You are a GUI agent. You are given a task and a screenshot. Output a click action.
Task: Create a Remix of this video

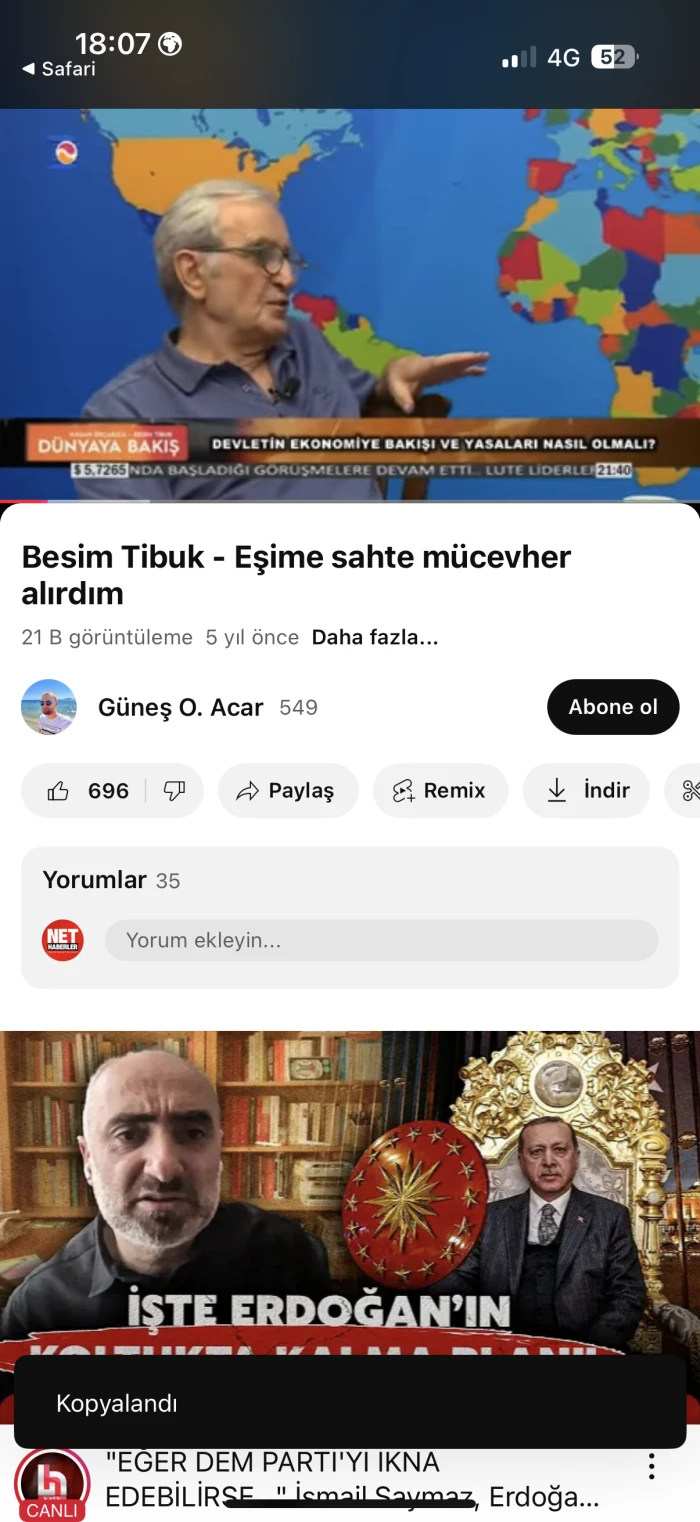point(440,791)
